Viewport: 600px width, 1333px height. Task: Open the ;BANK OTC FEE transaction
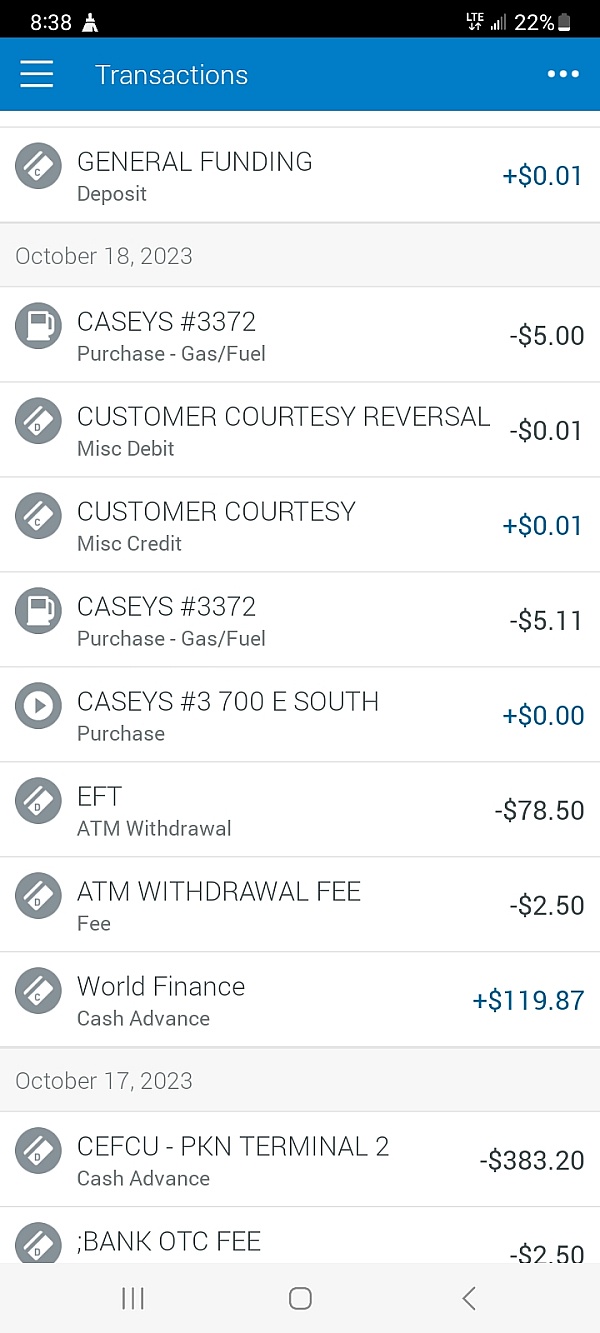pos(300,1236)
